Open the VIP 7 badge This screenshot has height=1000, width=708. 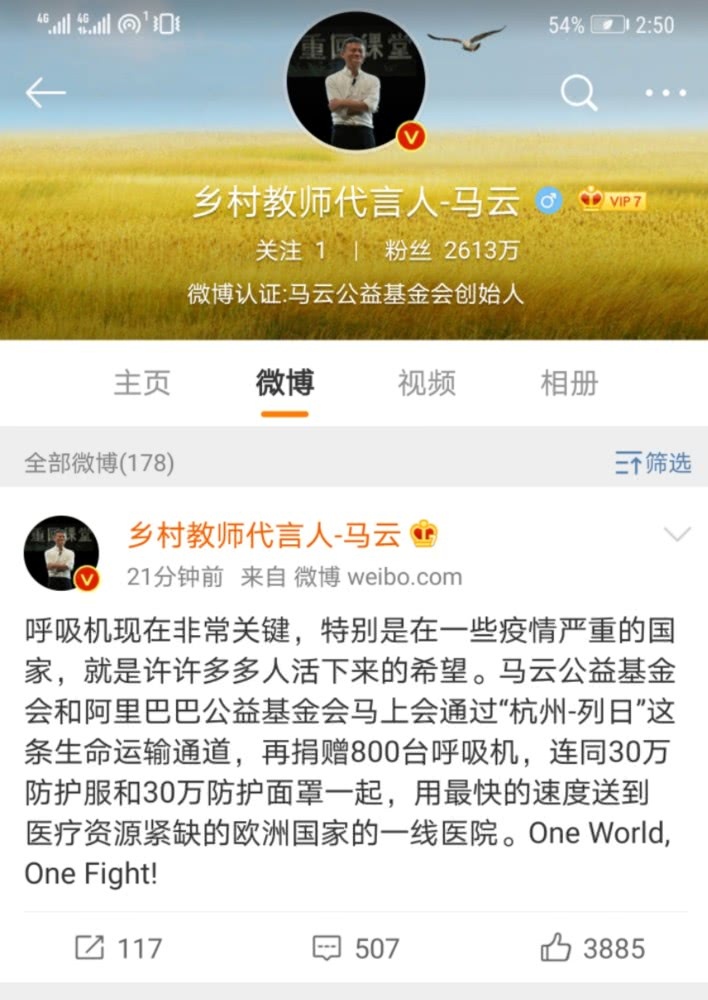point(612,201)
